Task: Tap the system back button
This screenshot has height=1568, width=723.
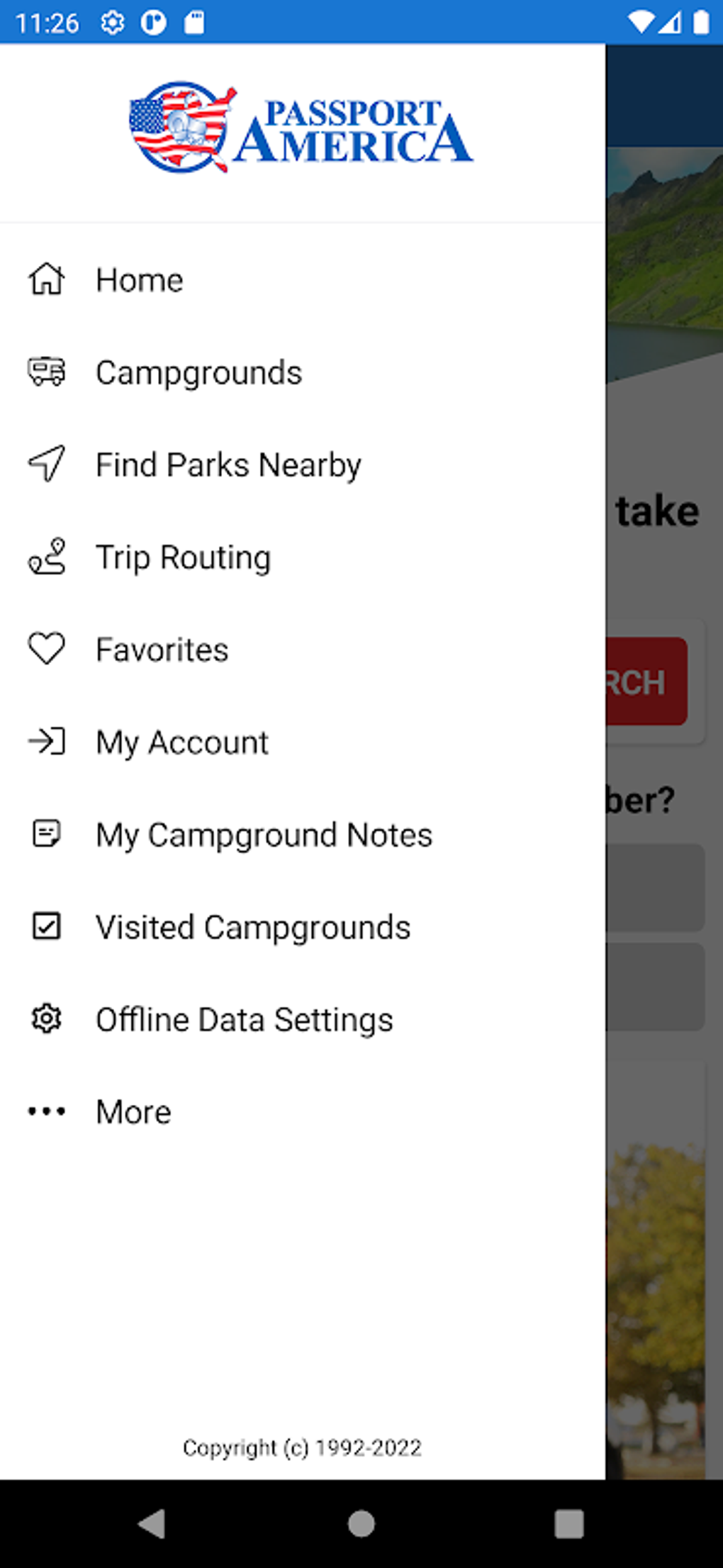Action: point(152,1523)
